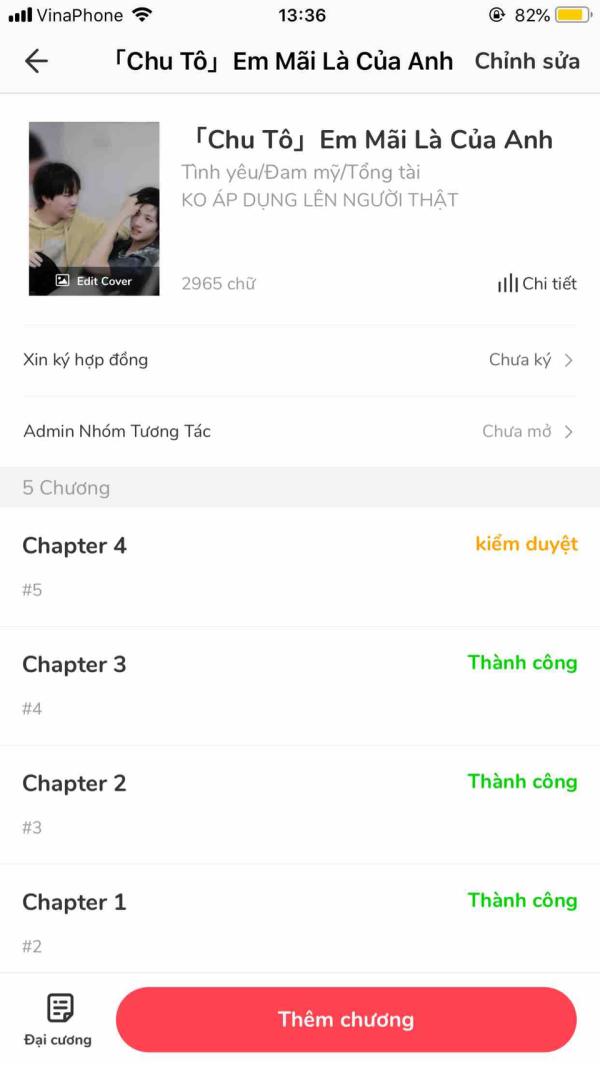Open Chapter 4 under review
Image resolution: width=600 pixels, height=1067 pixels.
tap(300, 566)
